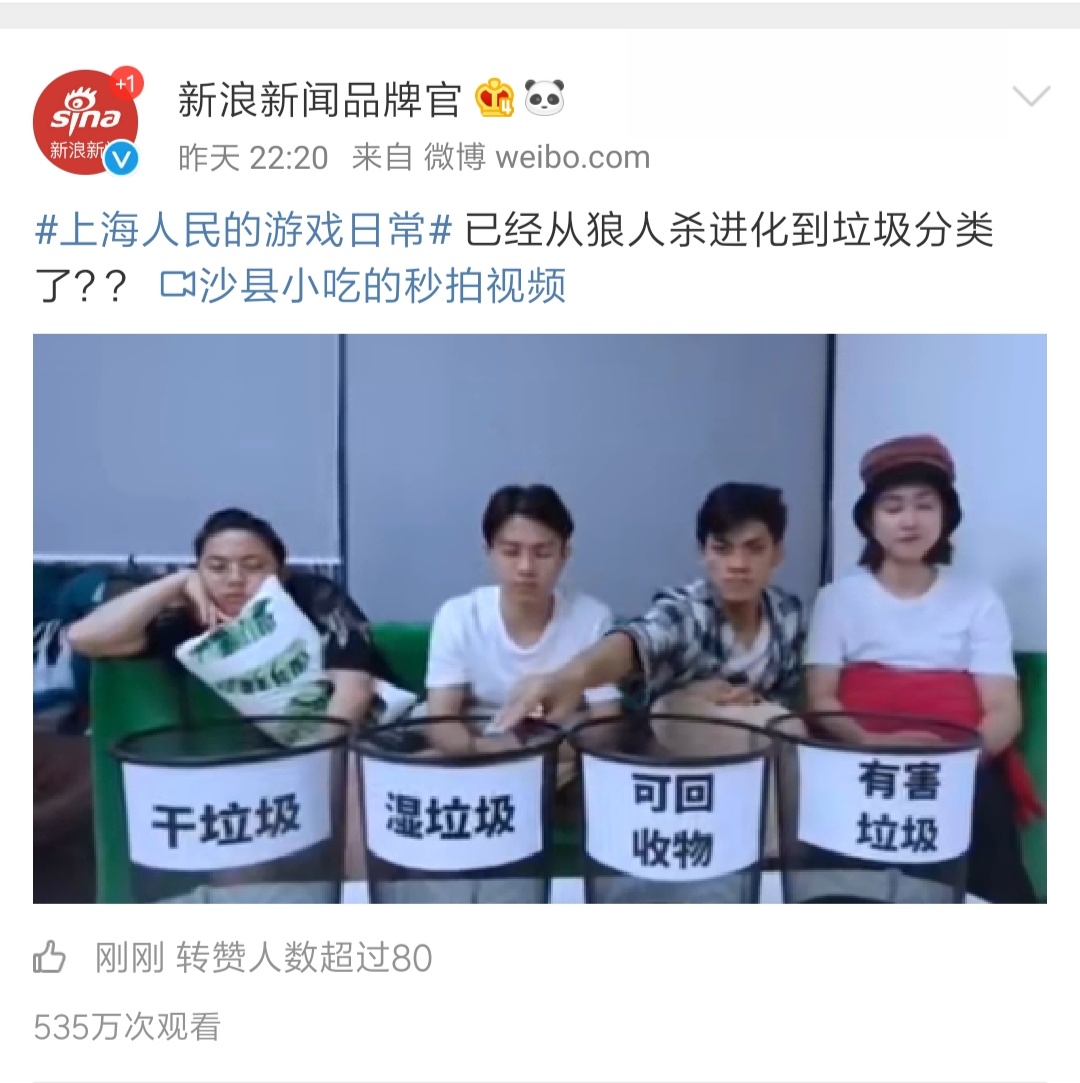Expand the post options chevron
This screenshot has height=1083, width=1080.
[x=1031, y=96]
